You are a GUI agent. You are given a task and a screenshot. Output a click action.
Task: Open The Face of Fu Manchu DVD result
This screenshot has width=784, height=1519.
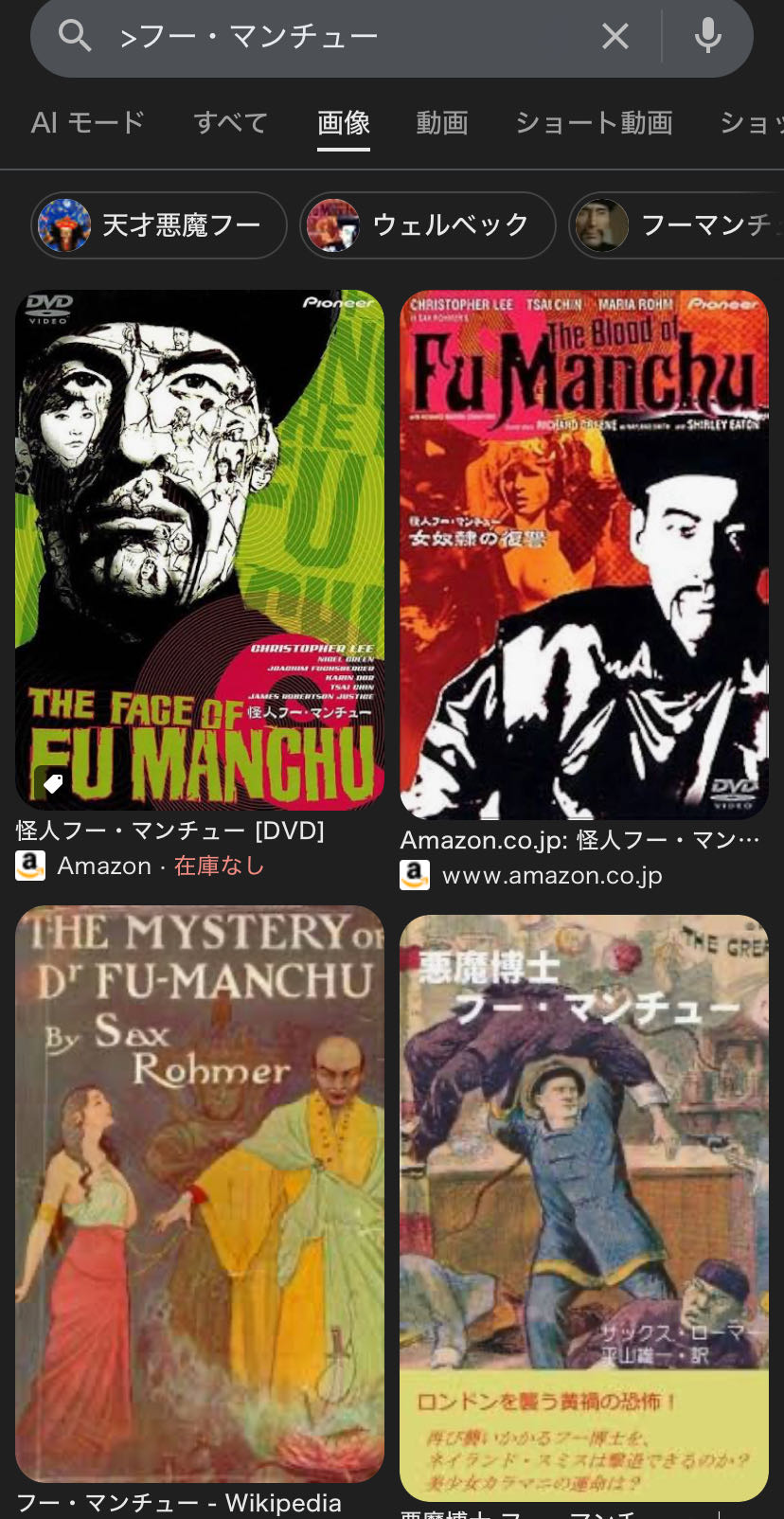point(200,549)
